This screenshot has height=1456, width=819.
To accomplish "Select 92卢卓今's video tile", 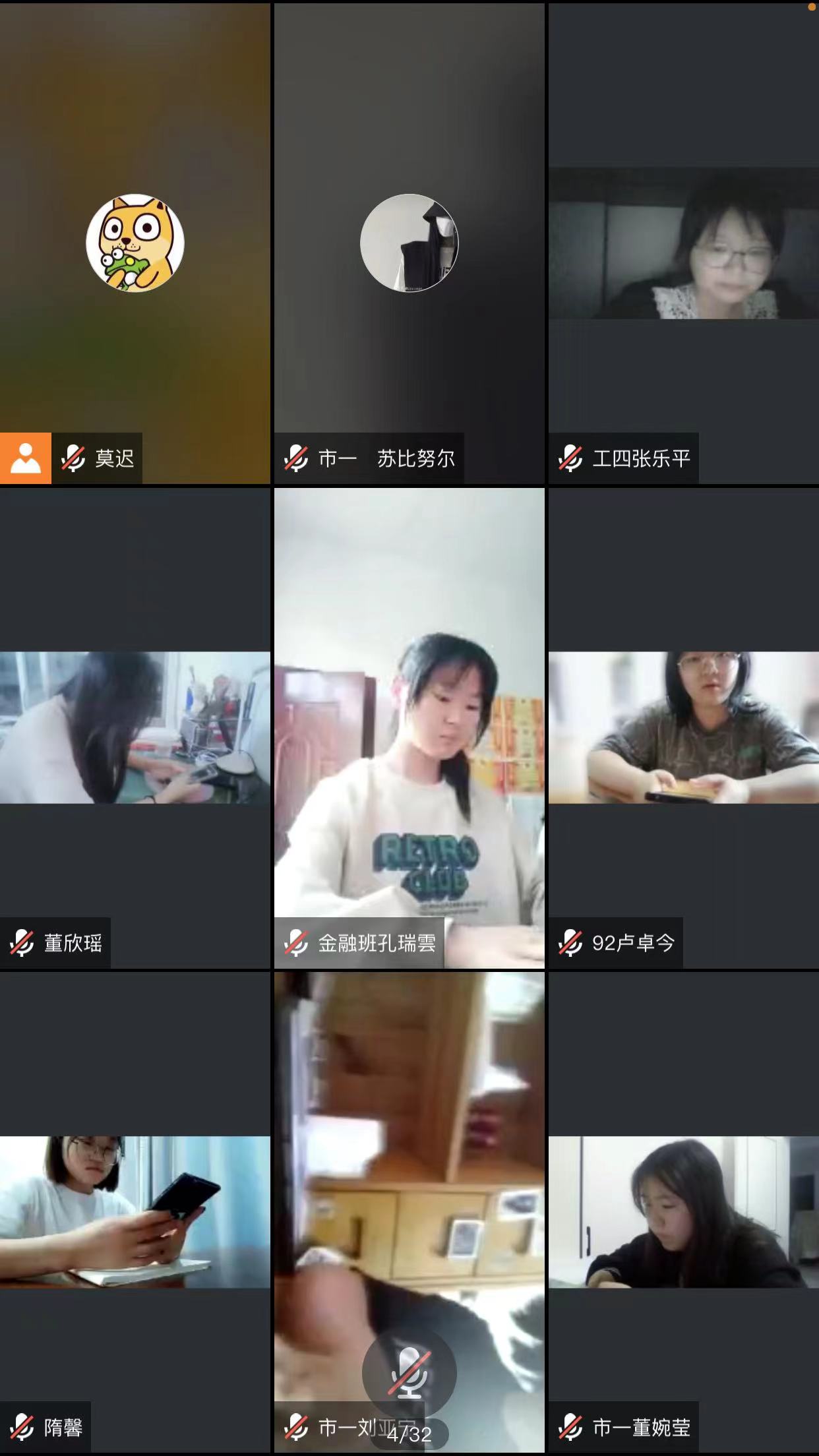I will (x=684, y=727).
